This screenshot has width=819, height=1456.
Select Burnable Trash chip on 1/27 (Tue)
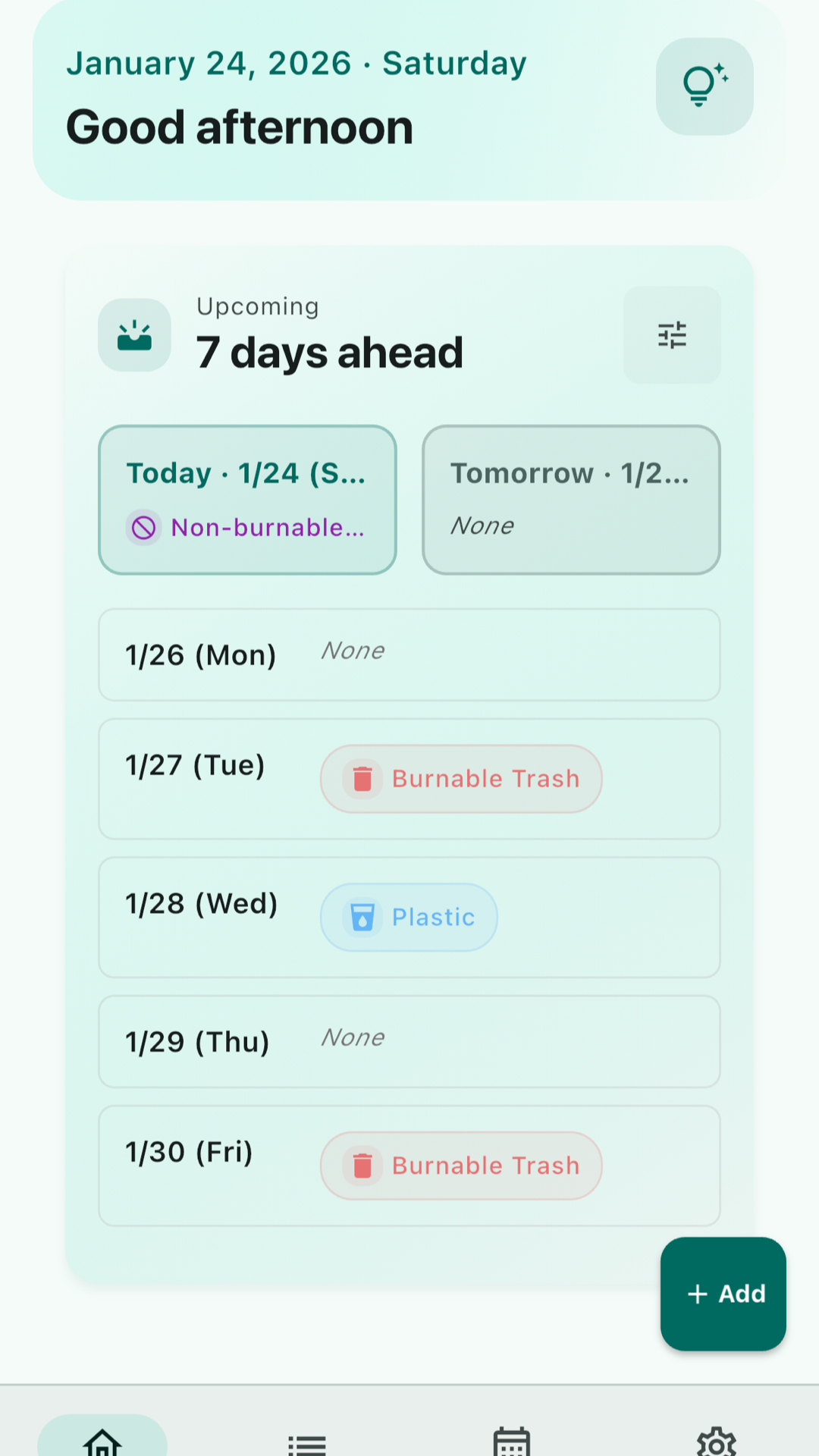click(461, 779)
